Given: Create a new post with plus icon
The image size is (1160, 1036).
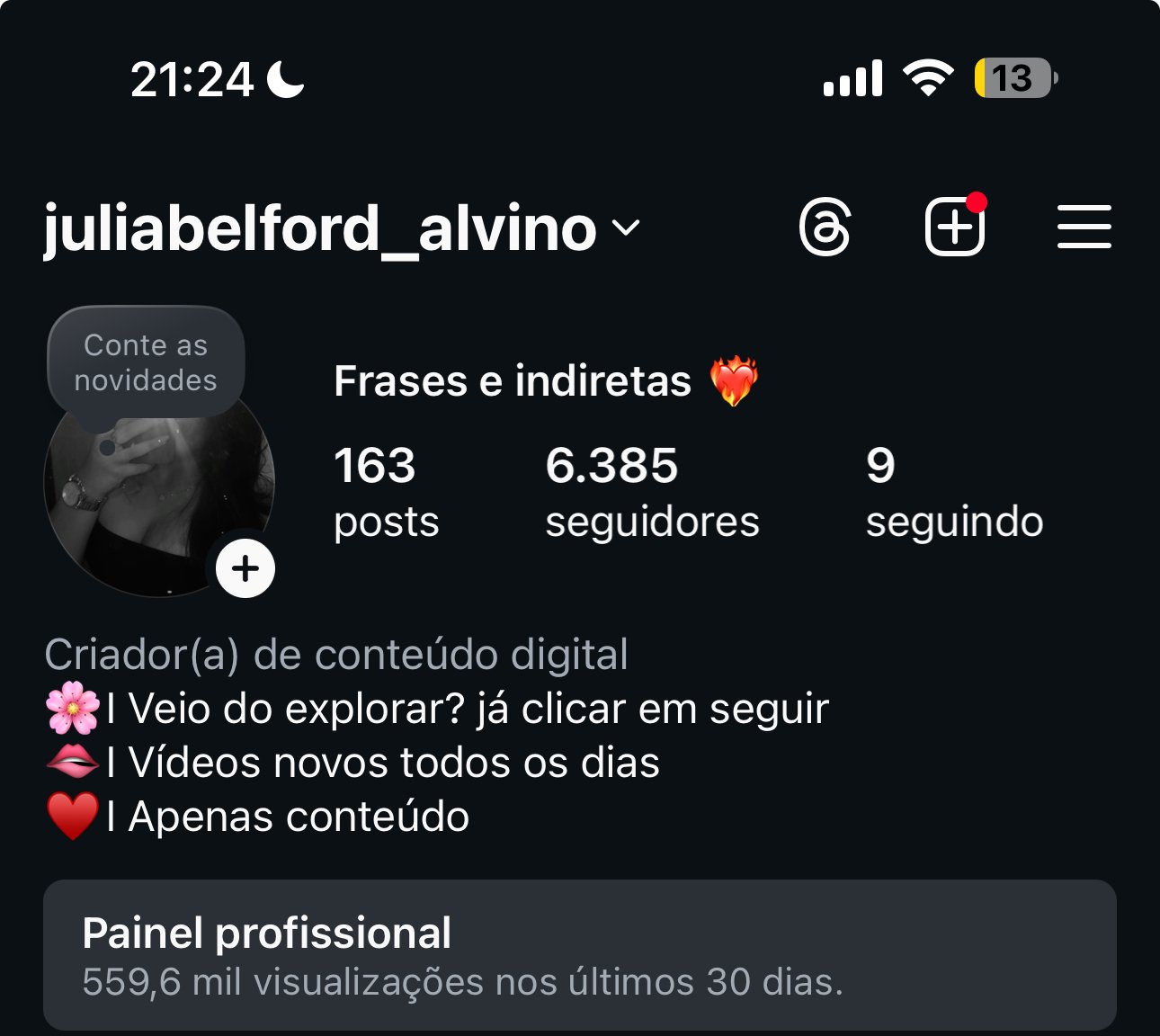Looking at the screenshot, I should (x=954, y=228).
